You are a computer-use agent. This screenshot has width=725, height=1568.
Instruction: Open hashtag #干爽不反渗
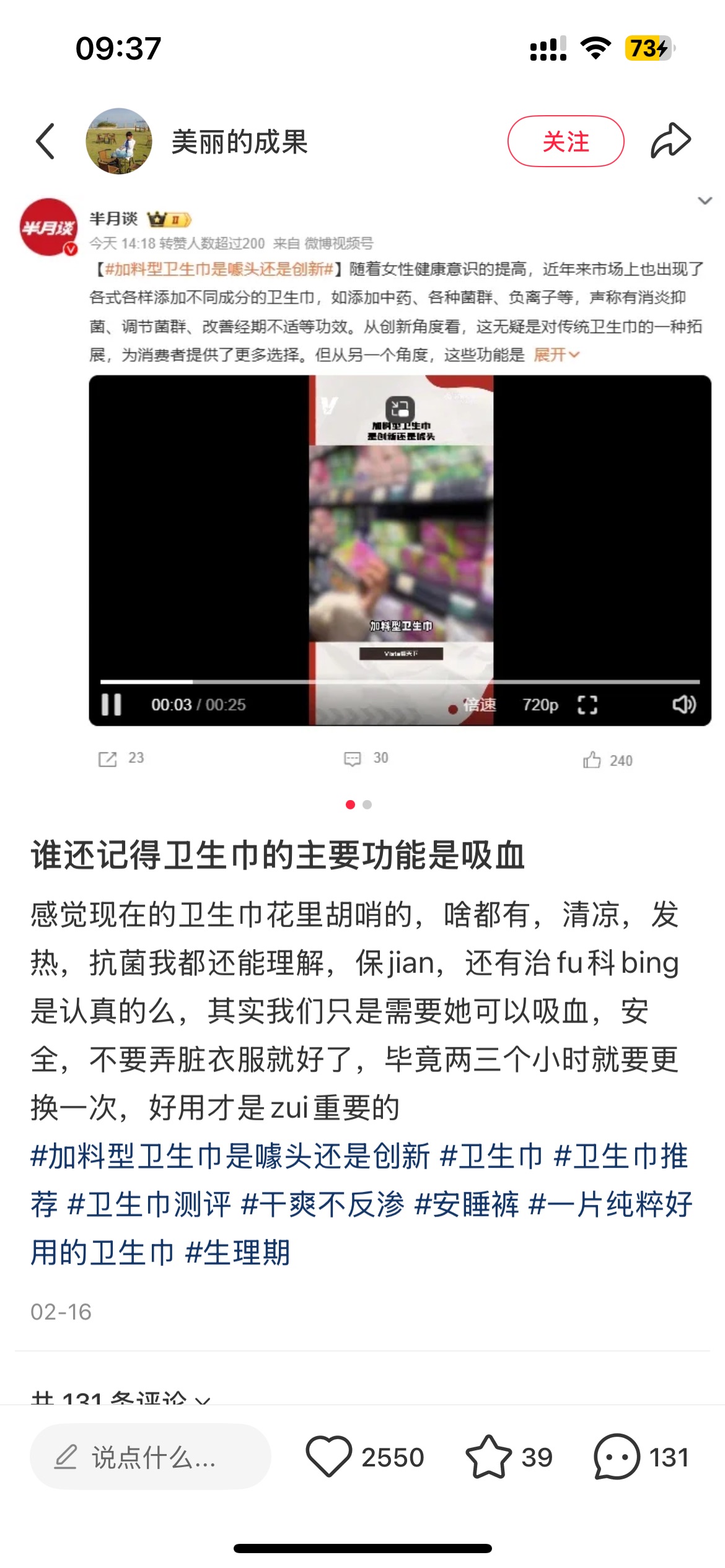click(322, 1204)
